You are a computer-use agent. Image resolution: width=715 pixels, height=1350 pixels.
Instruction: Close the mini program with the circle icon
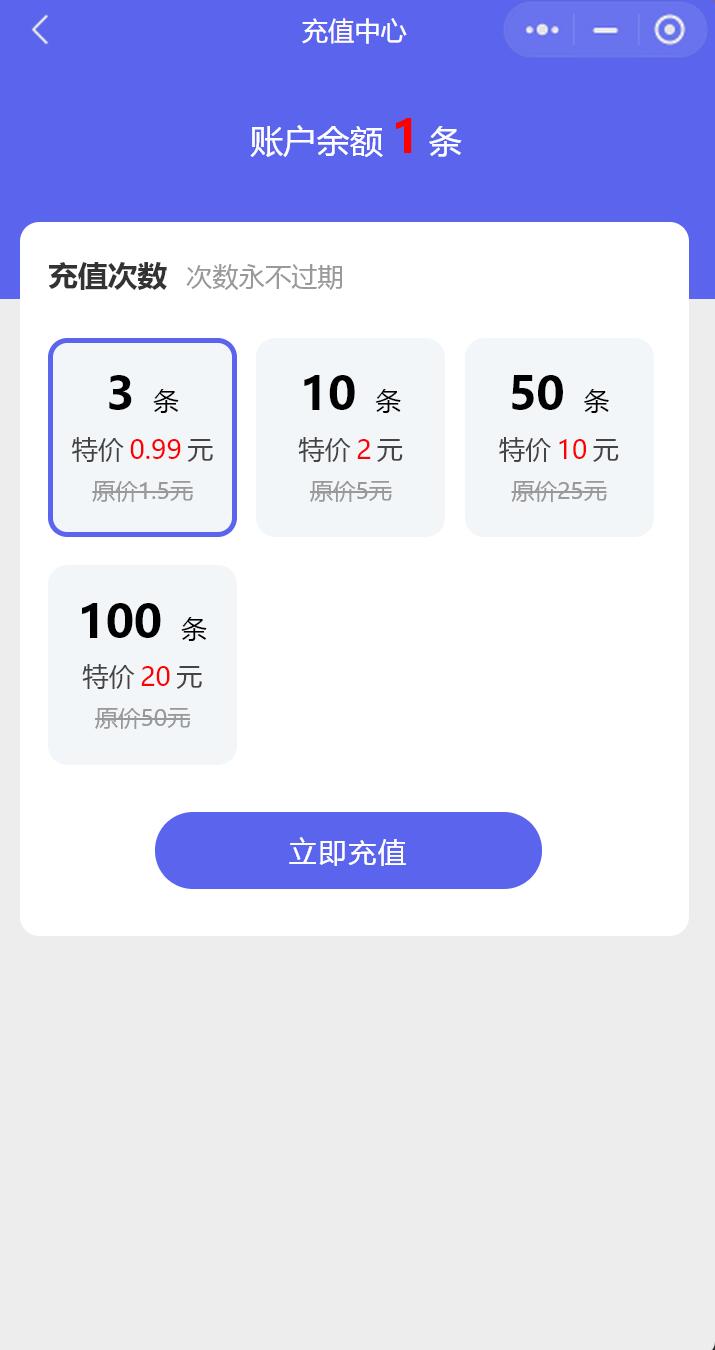(x=669, y=30)
